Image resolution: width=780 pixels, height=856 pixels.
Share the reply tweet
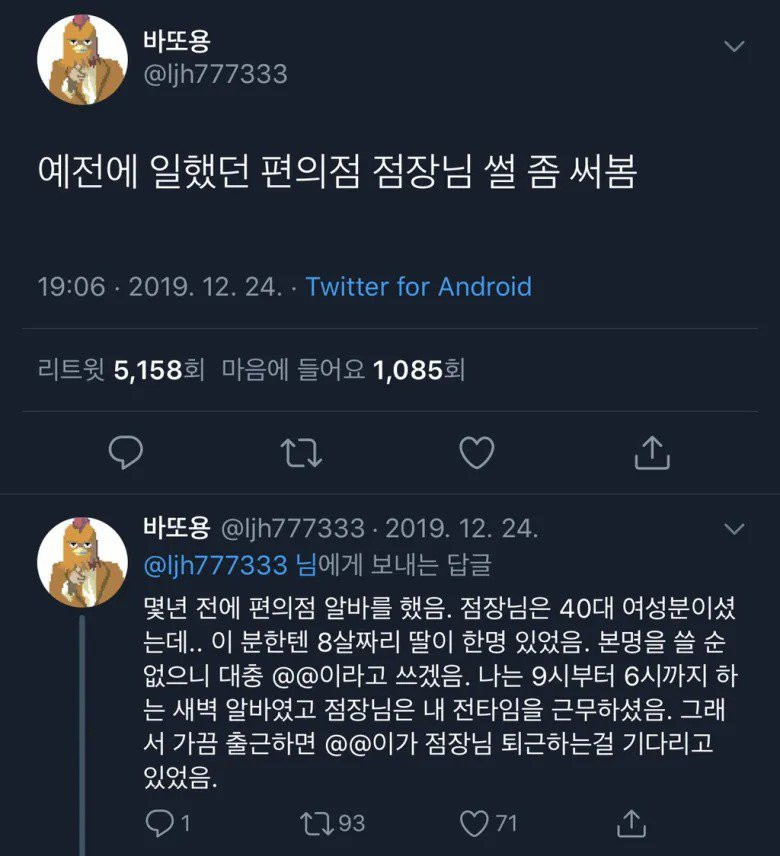coord(632,823)
